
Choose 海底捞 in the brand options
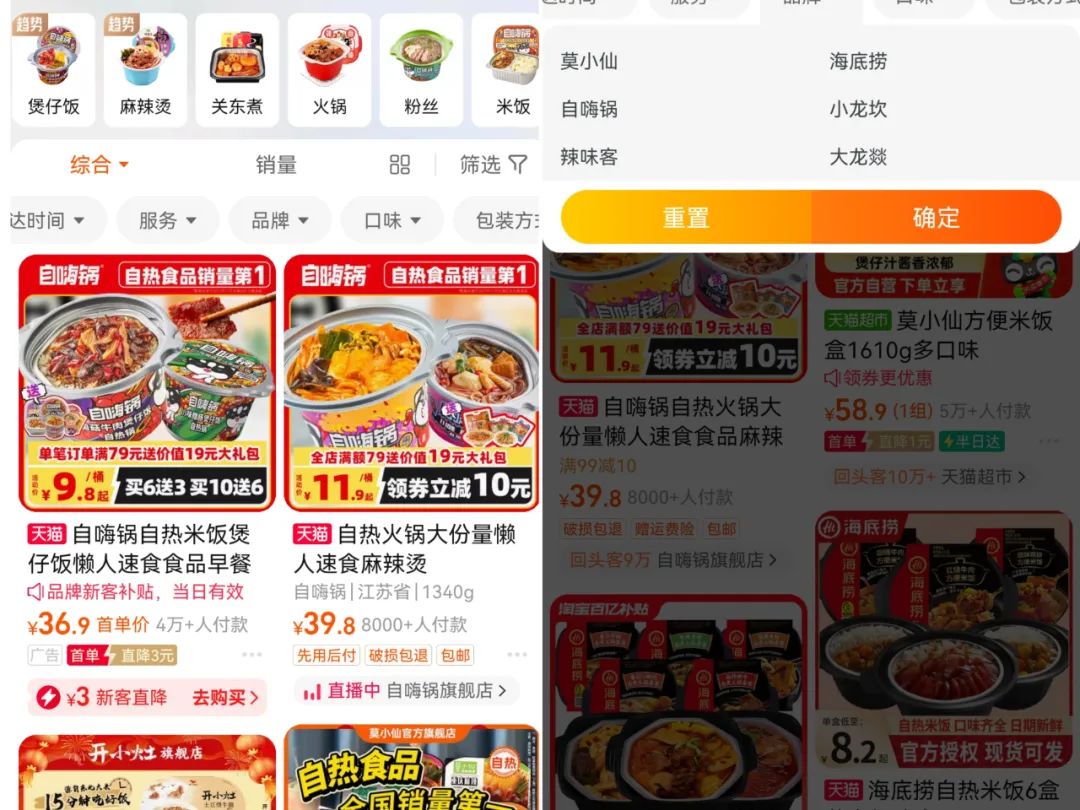click(x=858, y=61)
